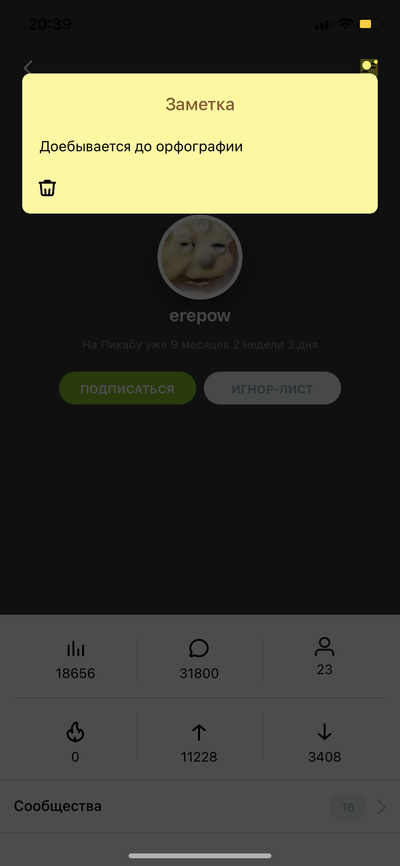Add erepow to Игнор-лист
The height and width of the screenshot is (866, 400).
[272, 388]
